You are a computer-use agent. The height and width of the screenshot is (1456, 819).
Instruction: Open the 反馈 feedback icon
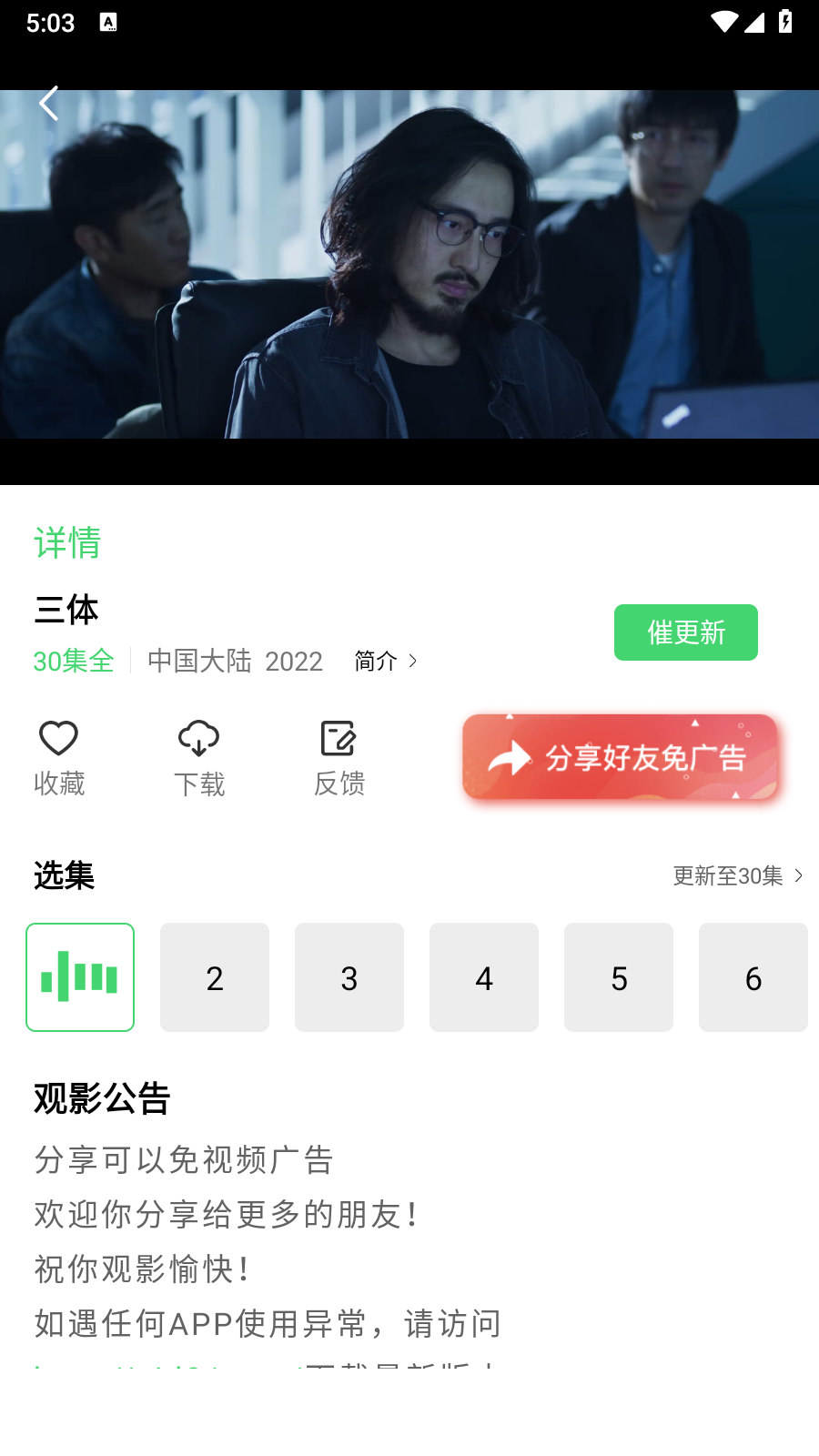tap(338, 738)
